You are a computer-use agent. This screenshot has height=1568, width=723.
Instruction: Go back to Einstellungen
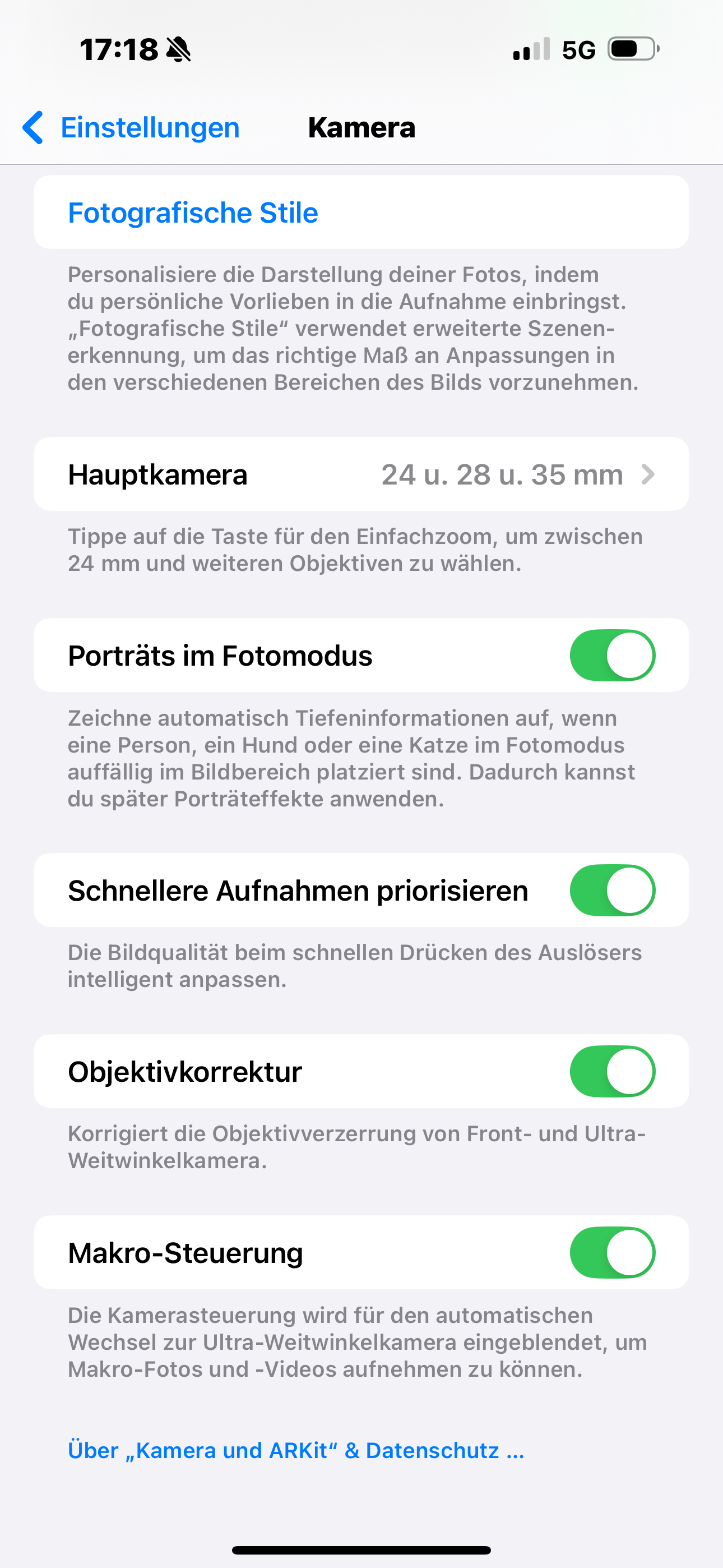click(x=131, y=128)
